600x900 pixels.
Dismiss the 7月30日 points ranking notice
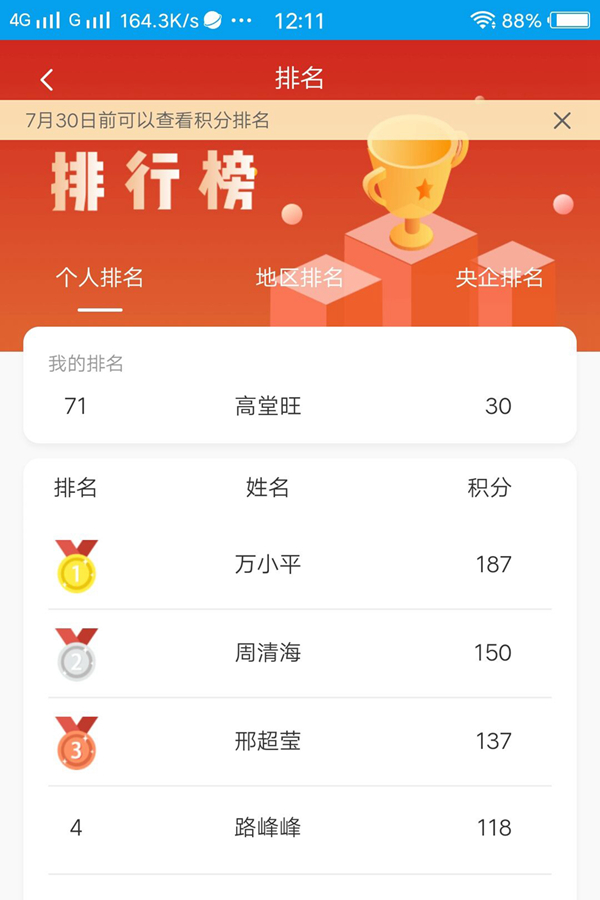pos(562,121)
